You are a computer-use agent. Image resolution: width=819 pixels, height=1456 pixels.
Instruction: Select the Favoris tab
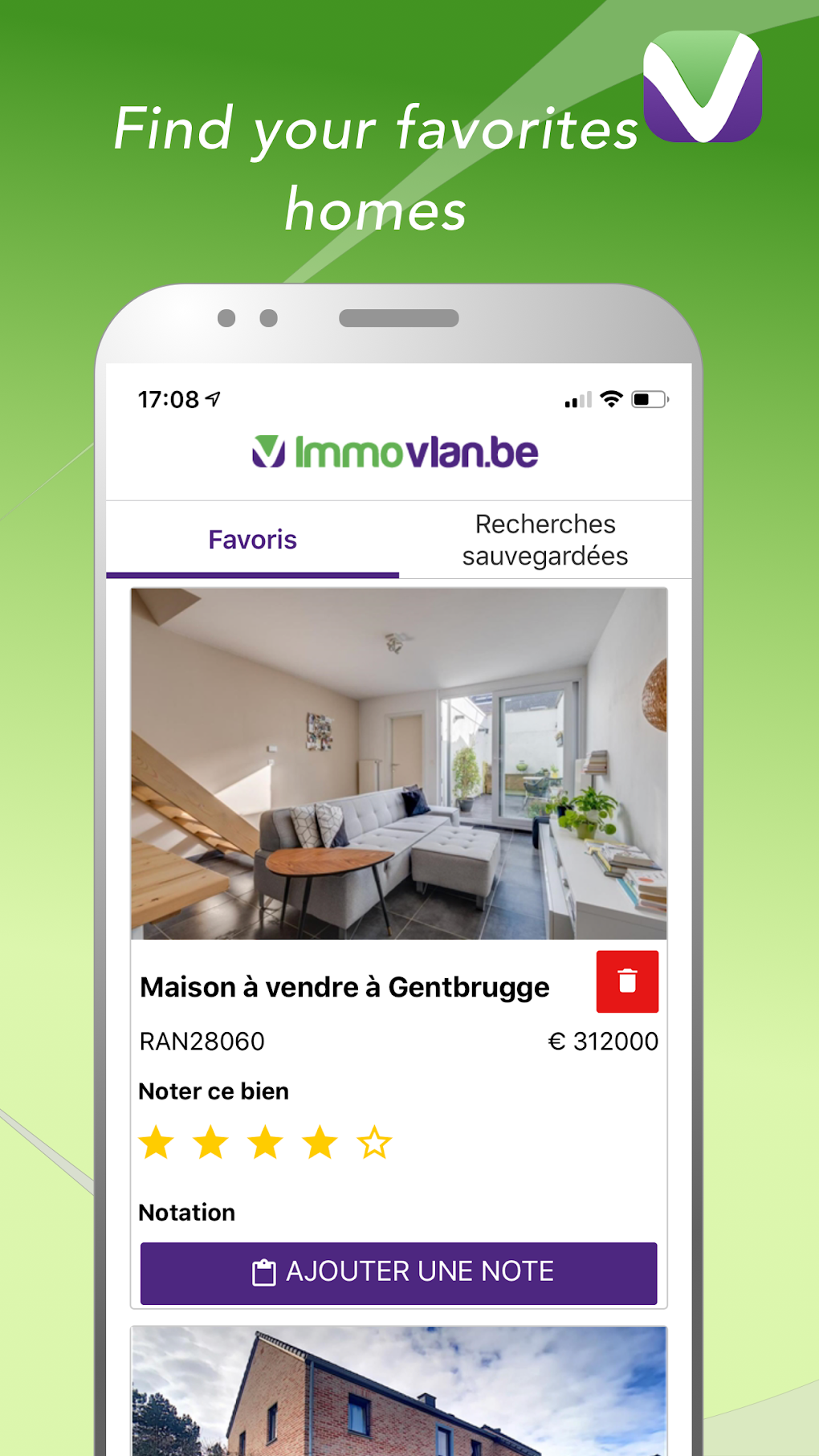[251, 539]
